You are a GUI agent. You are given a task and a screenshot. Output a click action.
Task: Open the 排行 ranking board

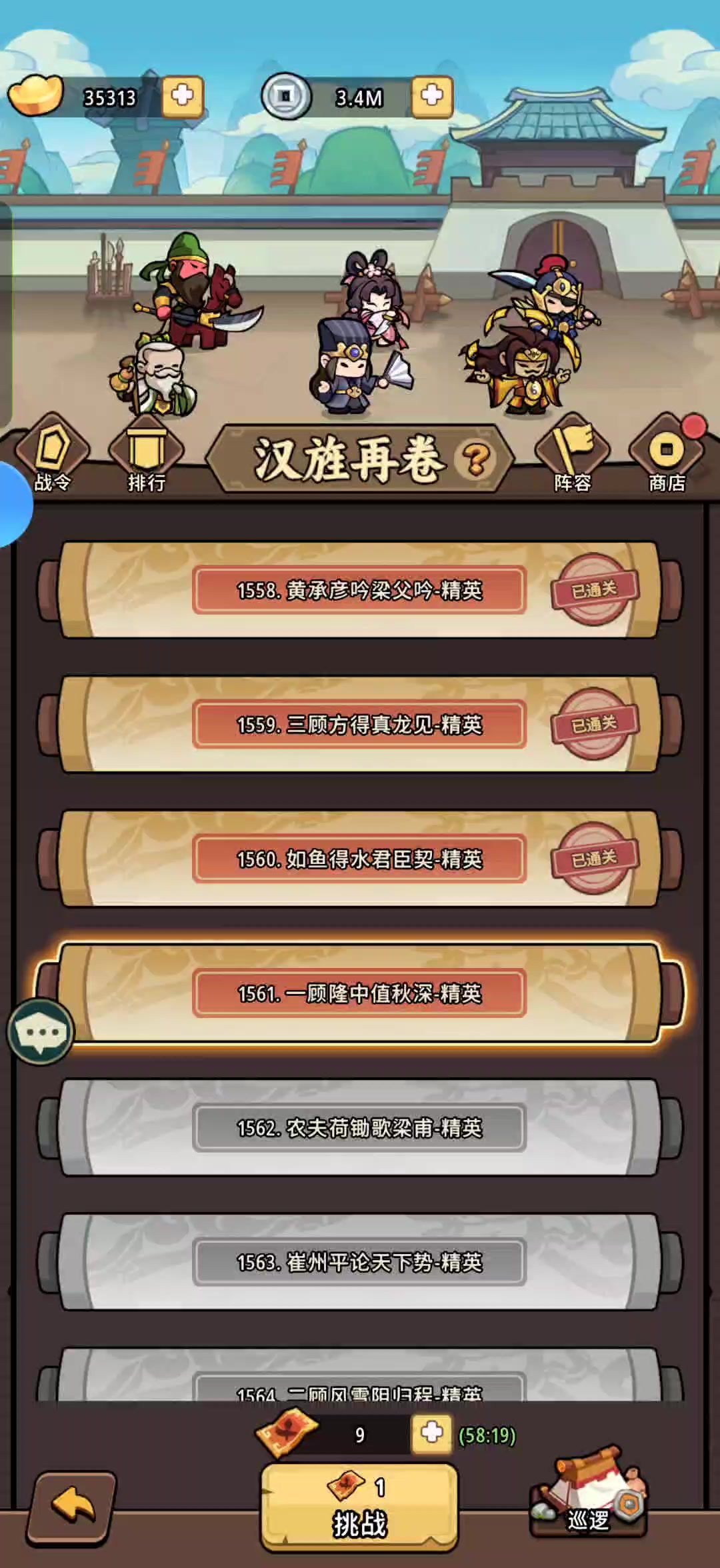146,455
